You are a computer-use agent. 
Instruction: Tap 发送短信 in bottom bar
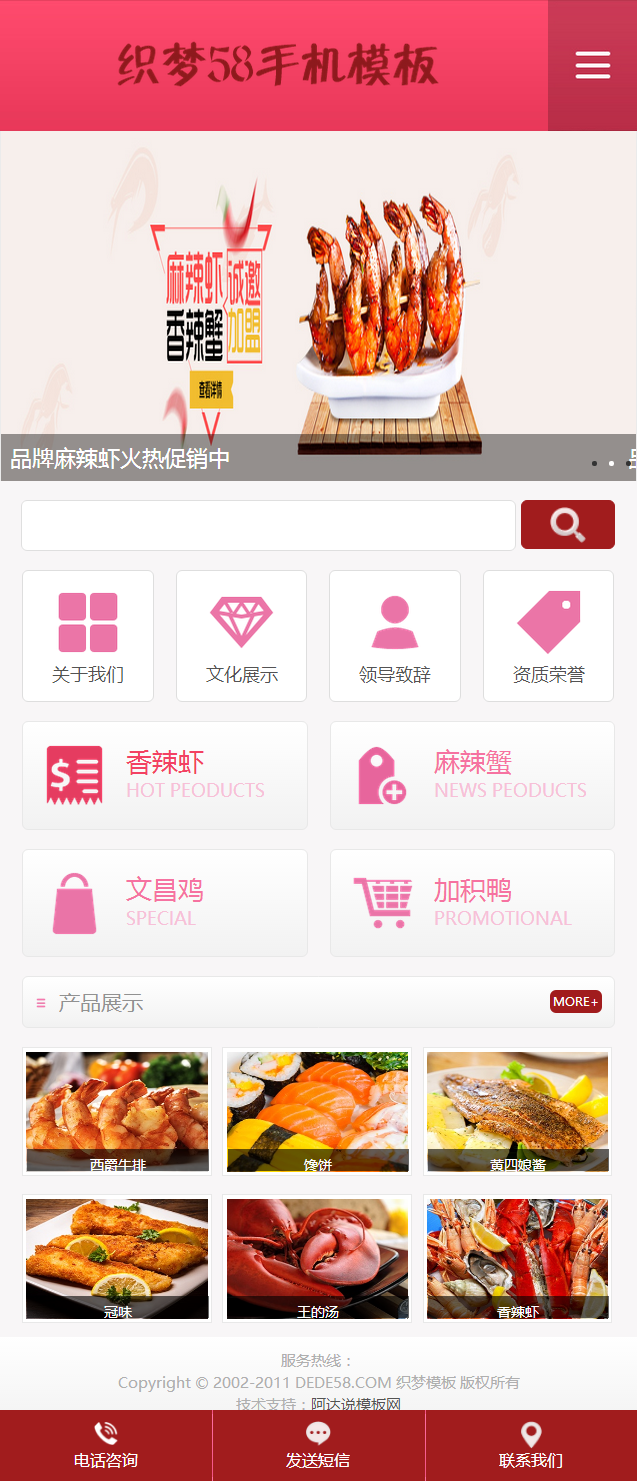318,1446
